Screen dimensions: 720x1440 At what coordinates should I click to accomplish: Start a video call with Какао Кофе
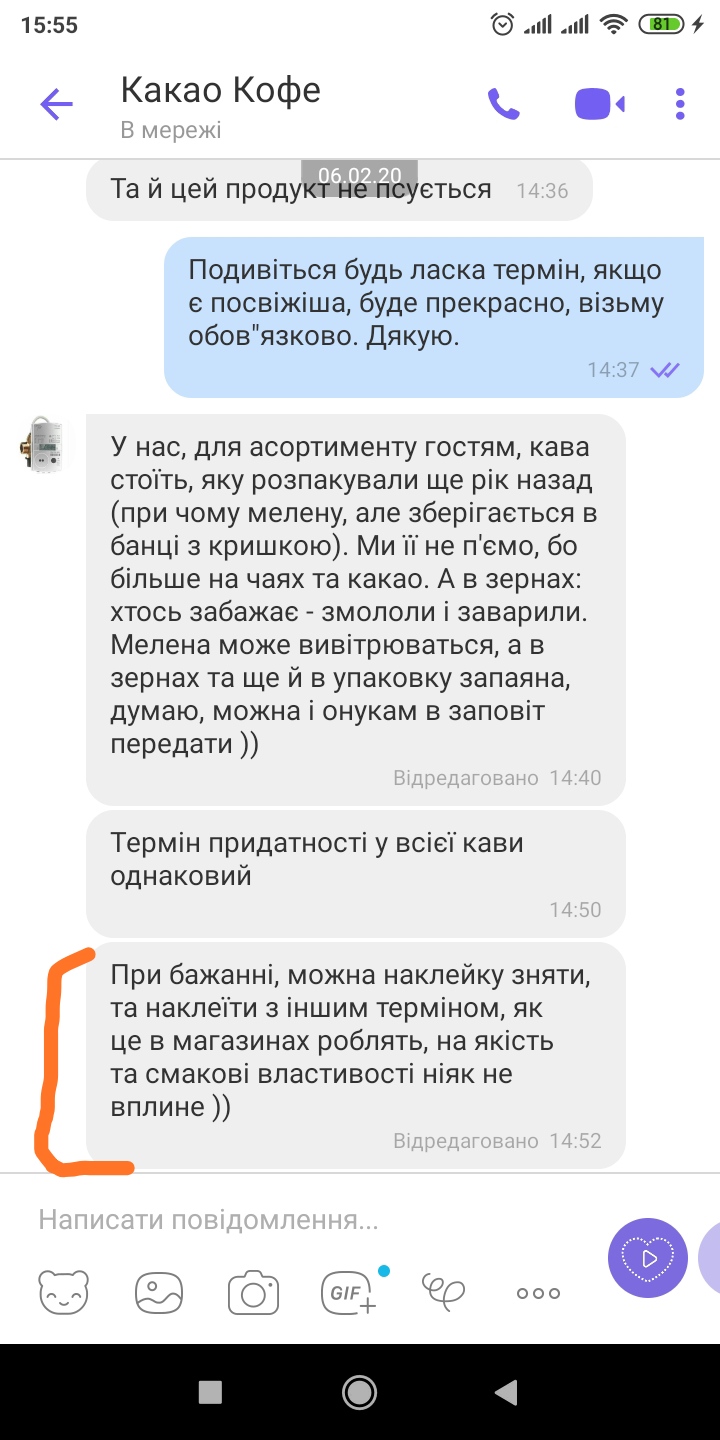pos(600,104)
